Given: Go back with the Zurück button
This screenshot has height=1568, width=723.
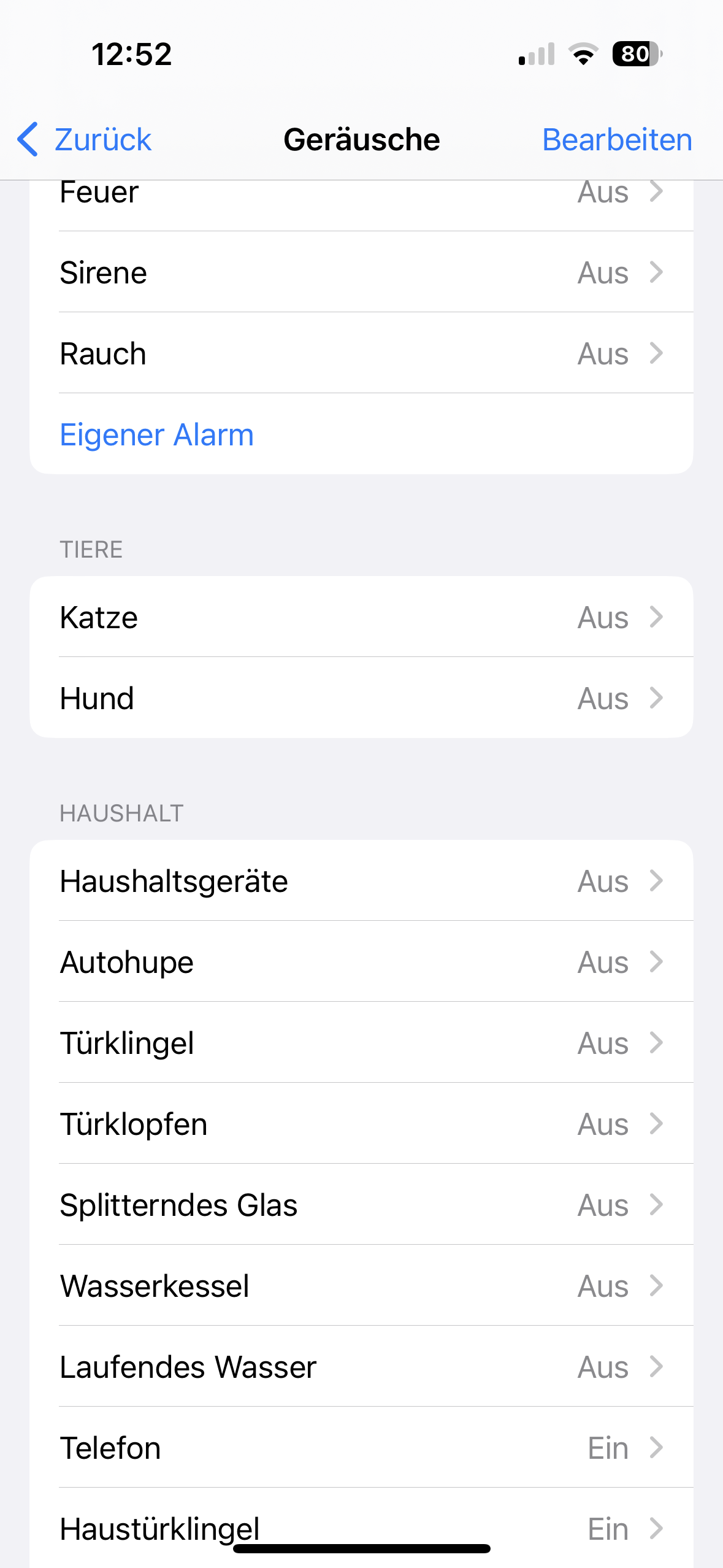Looking at the screenshot, I should [x=86, y=140].
